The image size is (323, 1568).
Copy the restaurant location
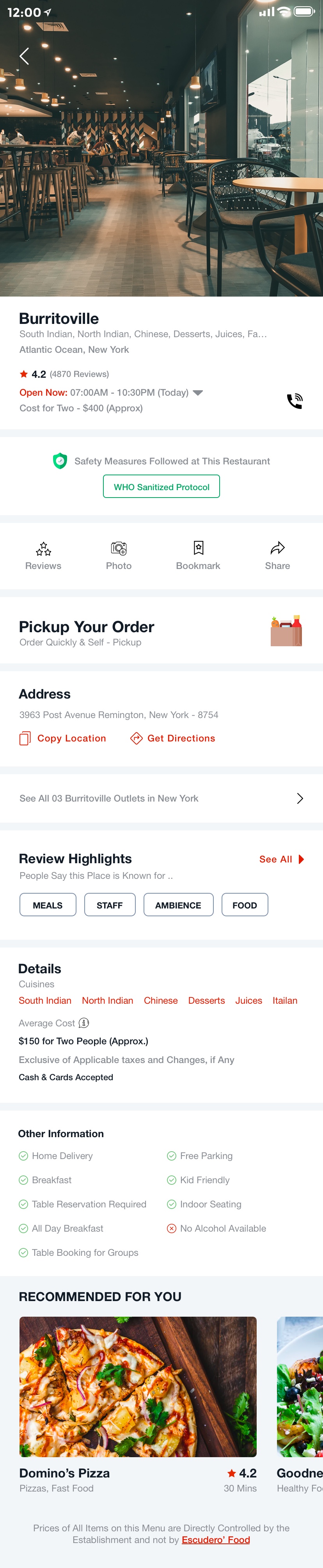[63, 738]
